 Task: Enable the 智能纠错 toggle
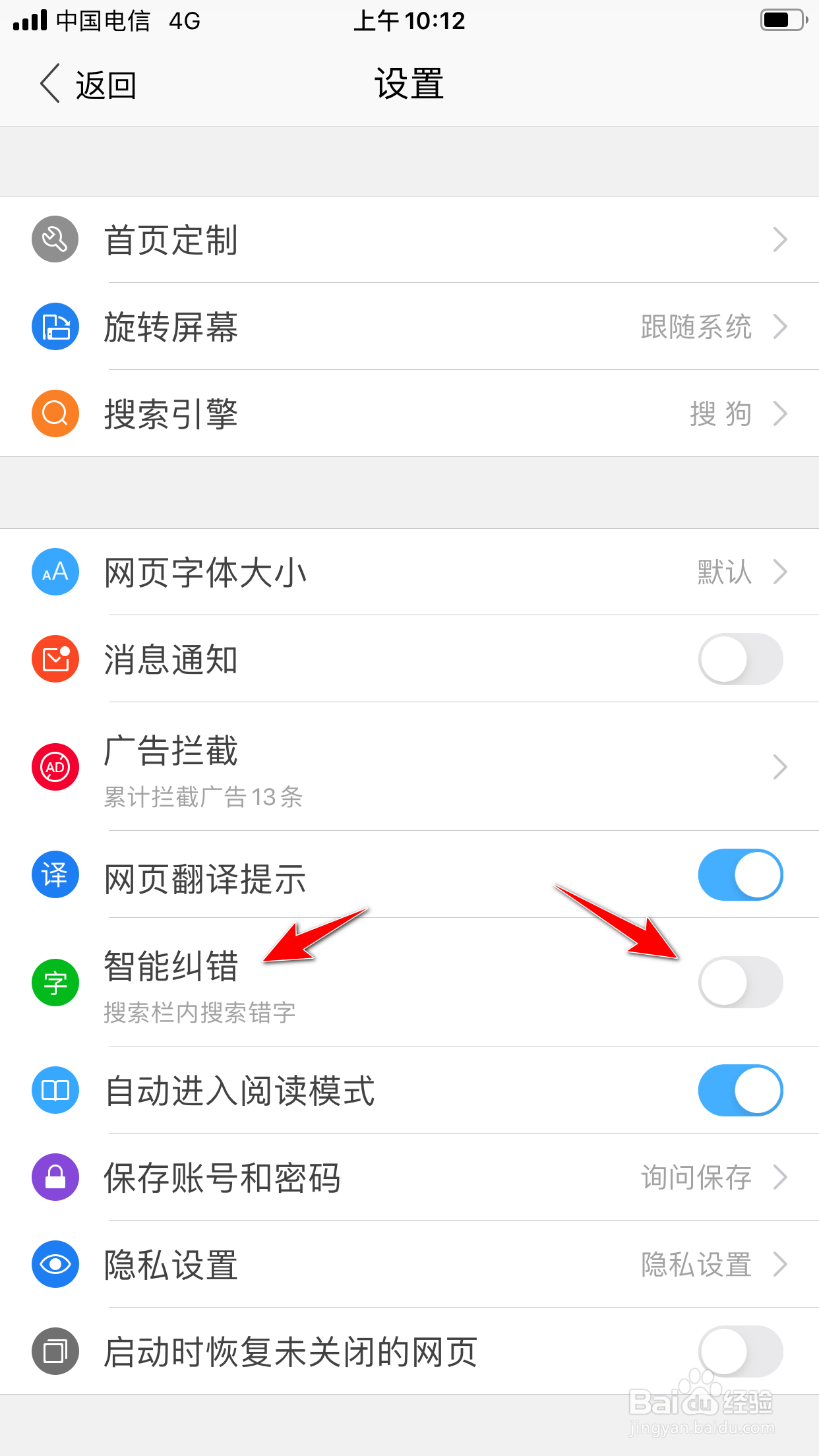pyautogui.click(x=740, y=983)
